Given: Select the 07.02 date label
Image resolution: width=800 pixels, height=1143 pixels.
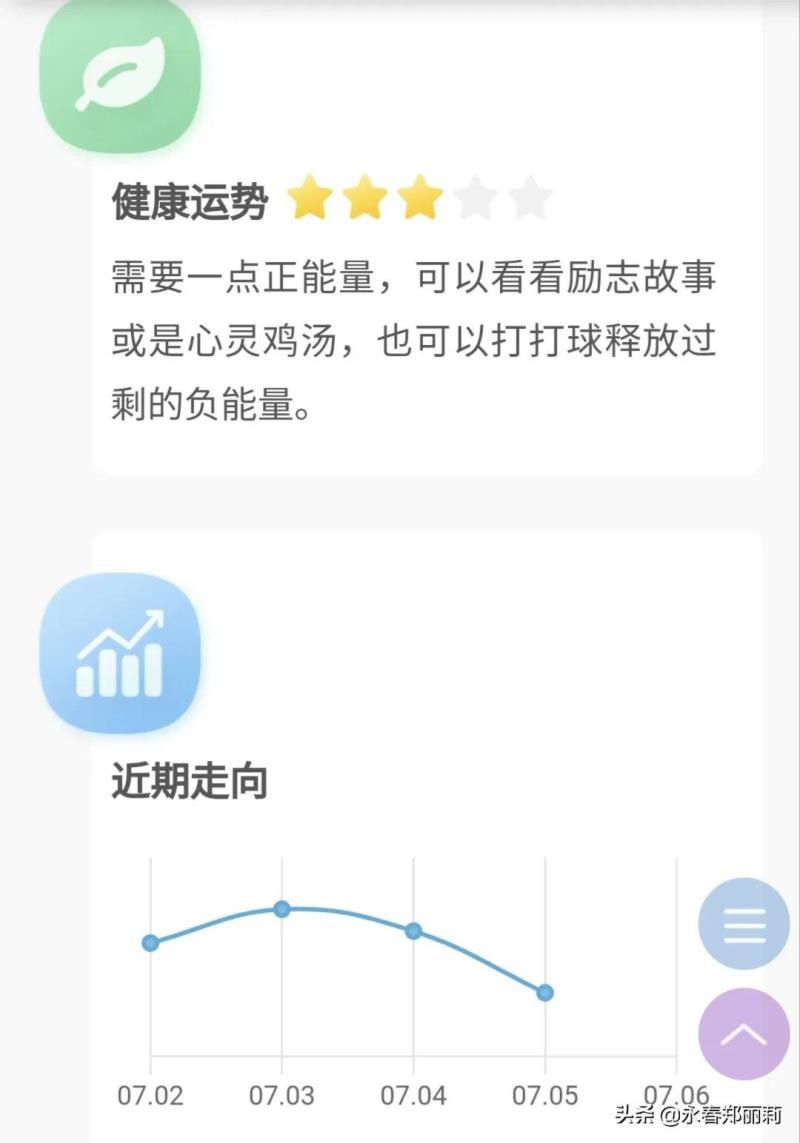Looking at the screenshot, I should (150, 1095).
